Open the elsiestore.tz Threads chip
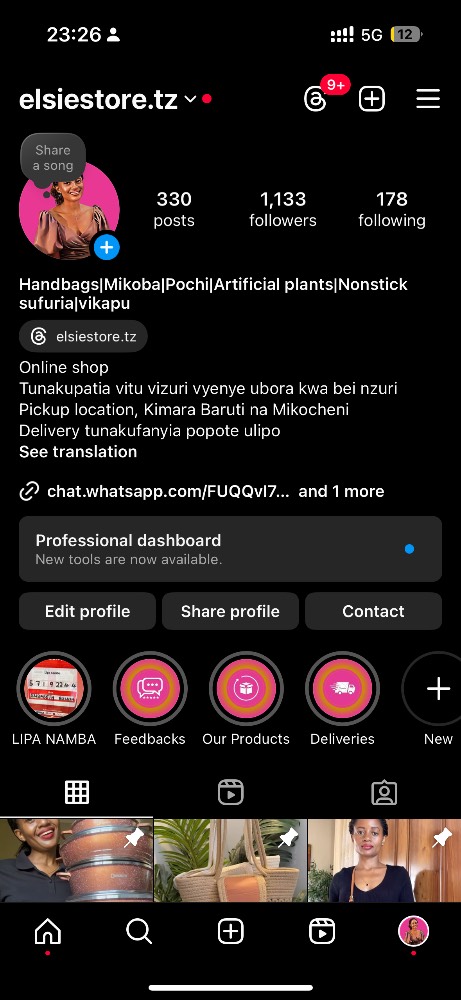 84,336
